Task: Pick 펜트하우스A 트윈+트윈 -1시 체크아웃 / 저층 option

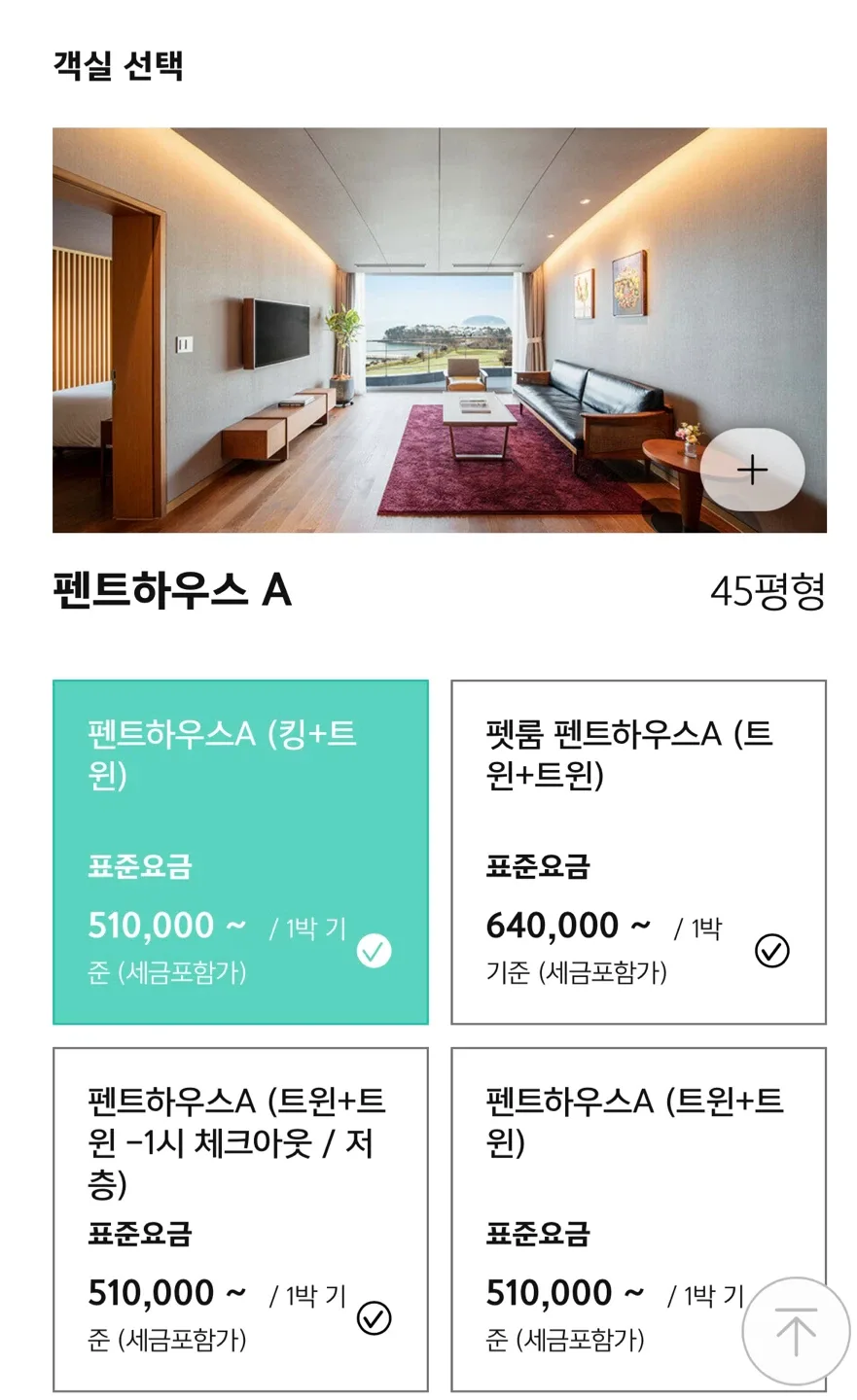Action: (240, 1219)
